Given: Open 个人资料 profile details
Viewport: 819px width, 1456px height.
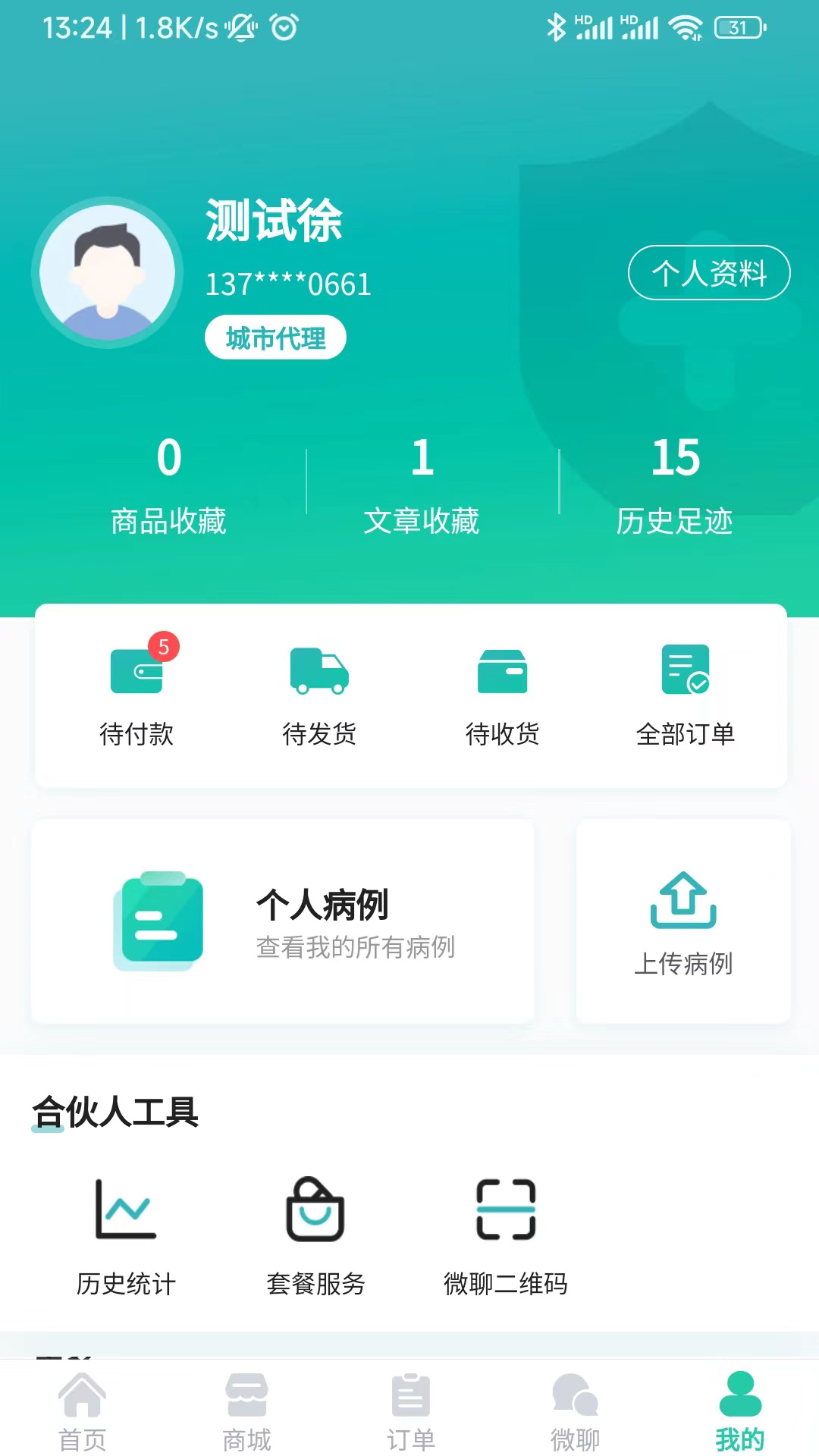Looking at the screenshot, I should pyautogui.click(x=709, y=273).
